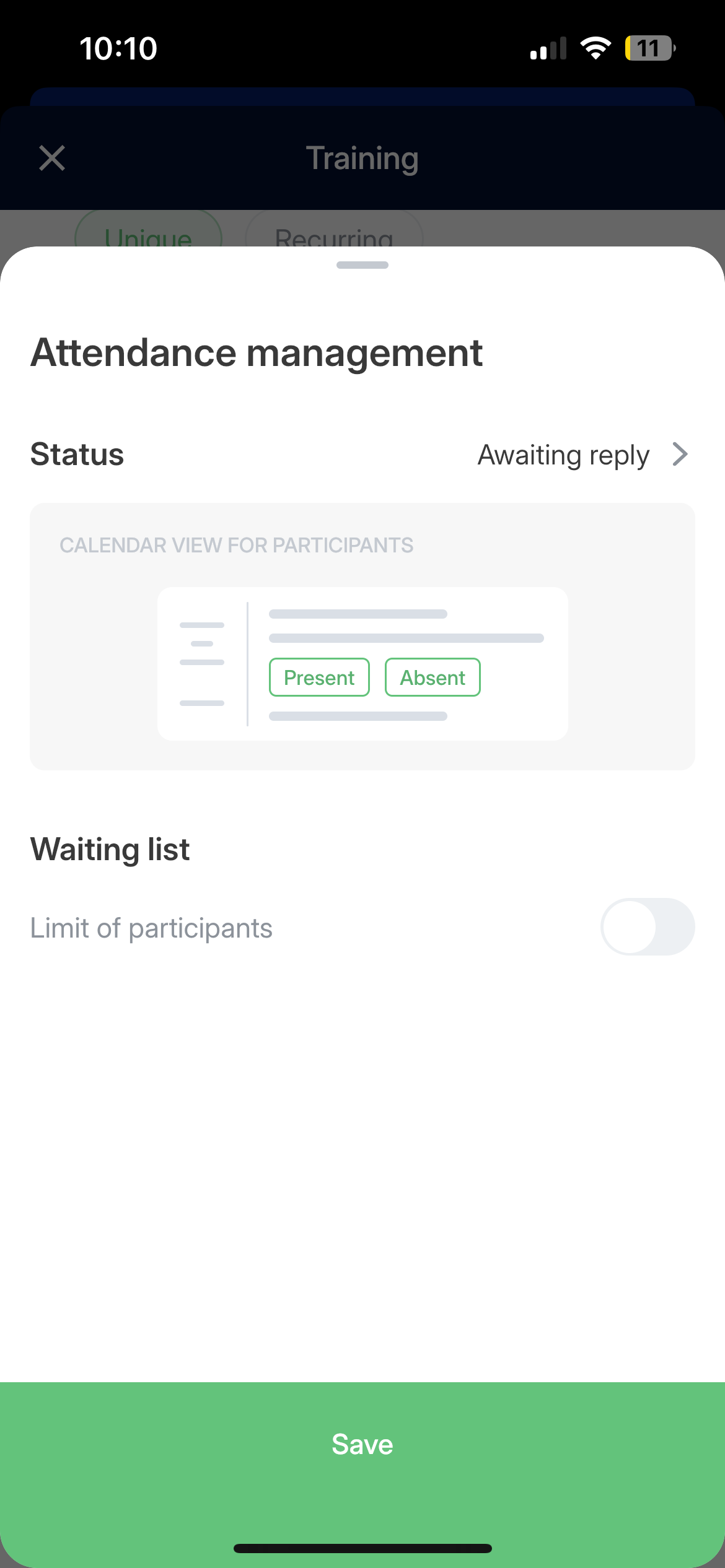Viewport: 725px width, 1568px height.
Task: Tap the Wi-Fi icon in the status bar
Action: point(595,47)
